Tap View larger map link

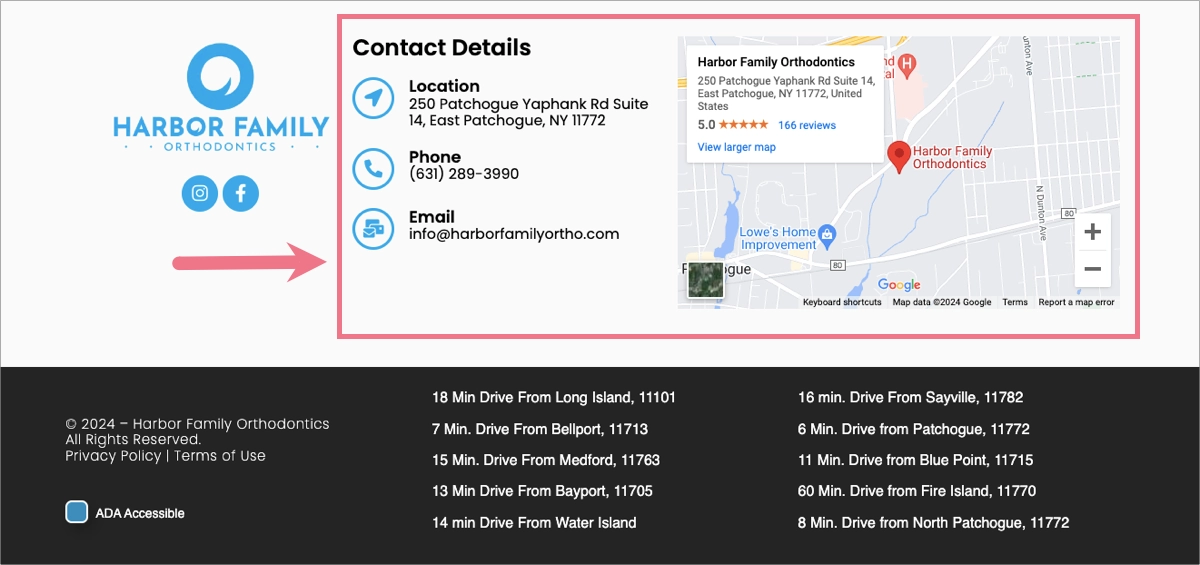[x=736, y=147]
